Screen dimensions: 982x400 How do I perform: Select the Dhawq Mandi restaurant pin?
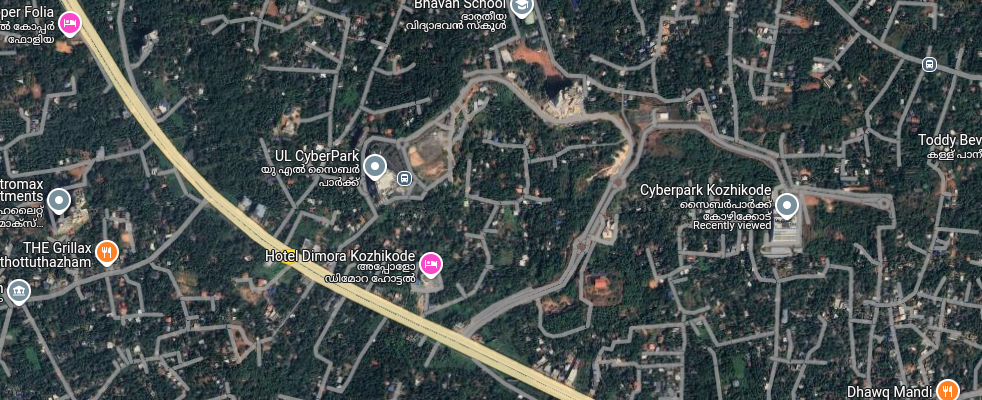click(948, 390)
